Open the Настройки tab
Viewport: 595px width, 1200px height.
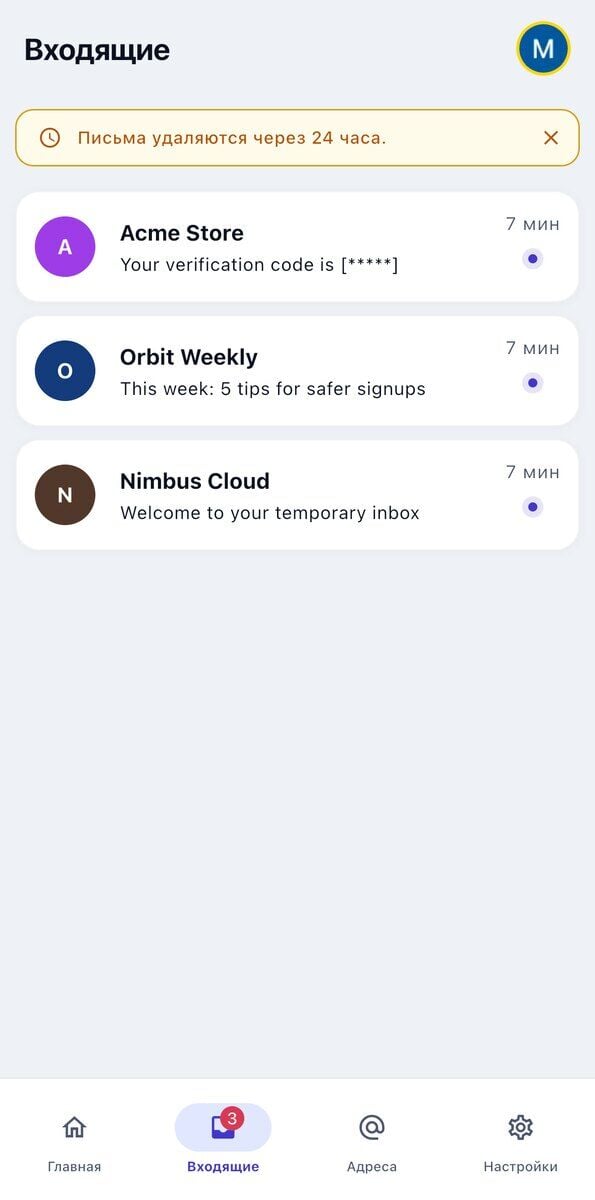520,1140
